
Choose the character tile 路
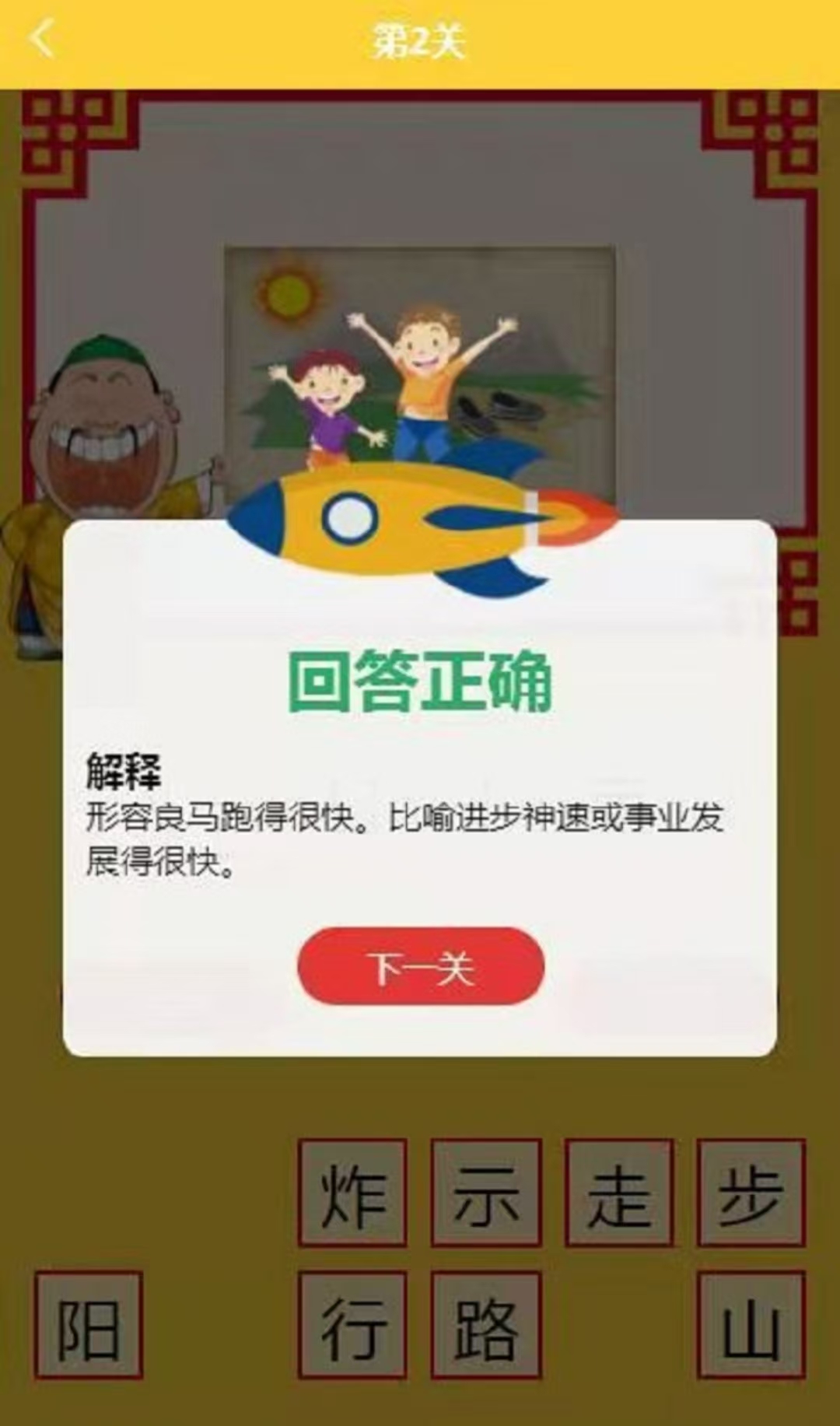click(486, 1326)
